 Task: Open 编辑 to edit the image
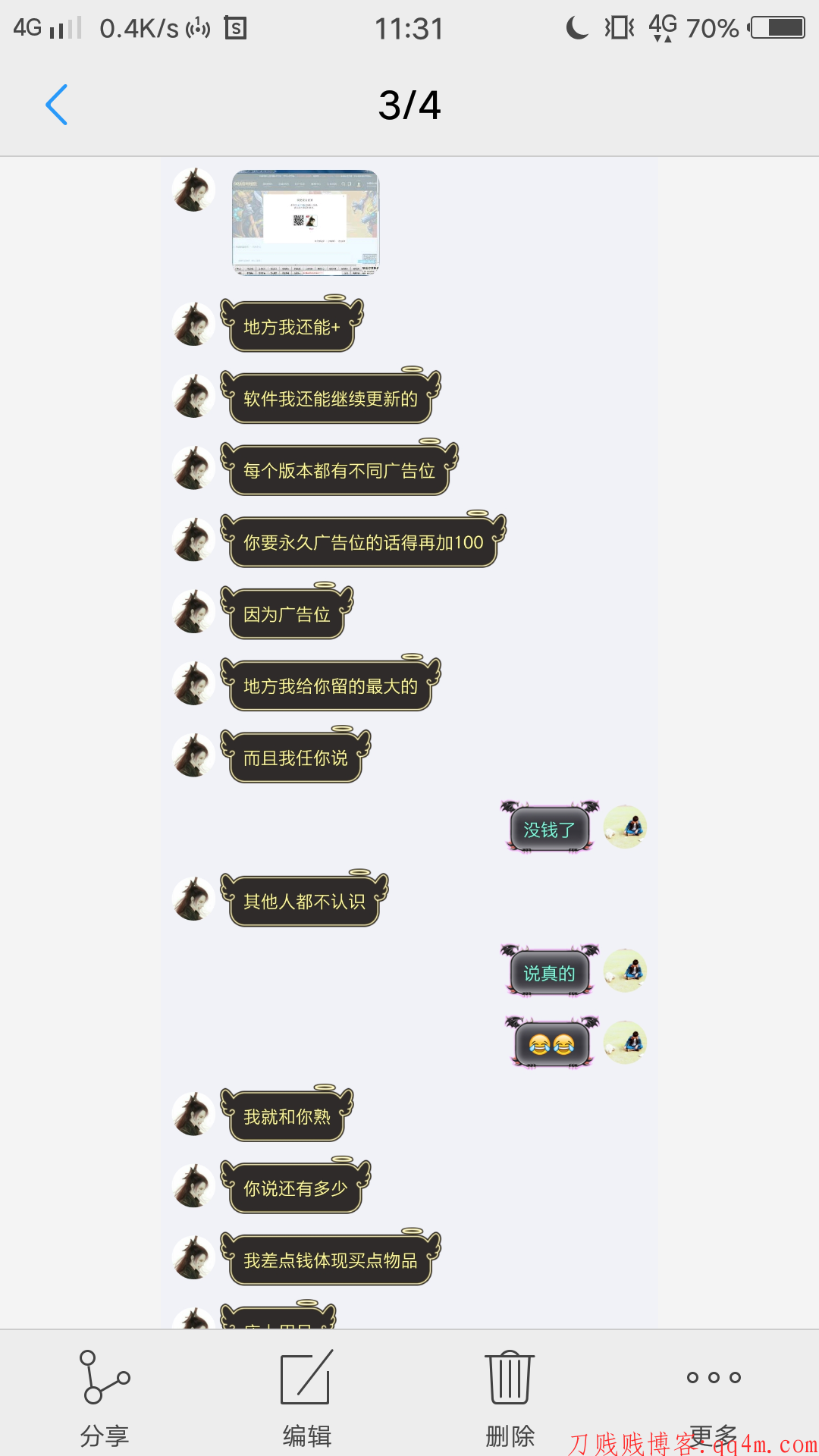pyautogui.click(x=306, y=1397)
